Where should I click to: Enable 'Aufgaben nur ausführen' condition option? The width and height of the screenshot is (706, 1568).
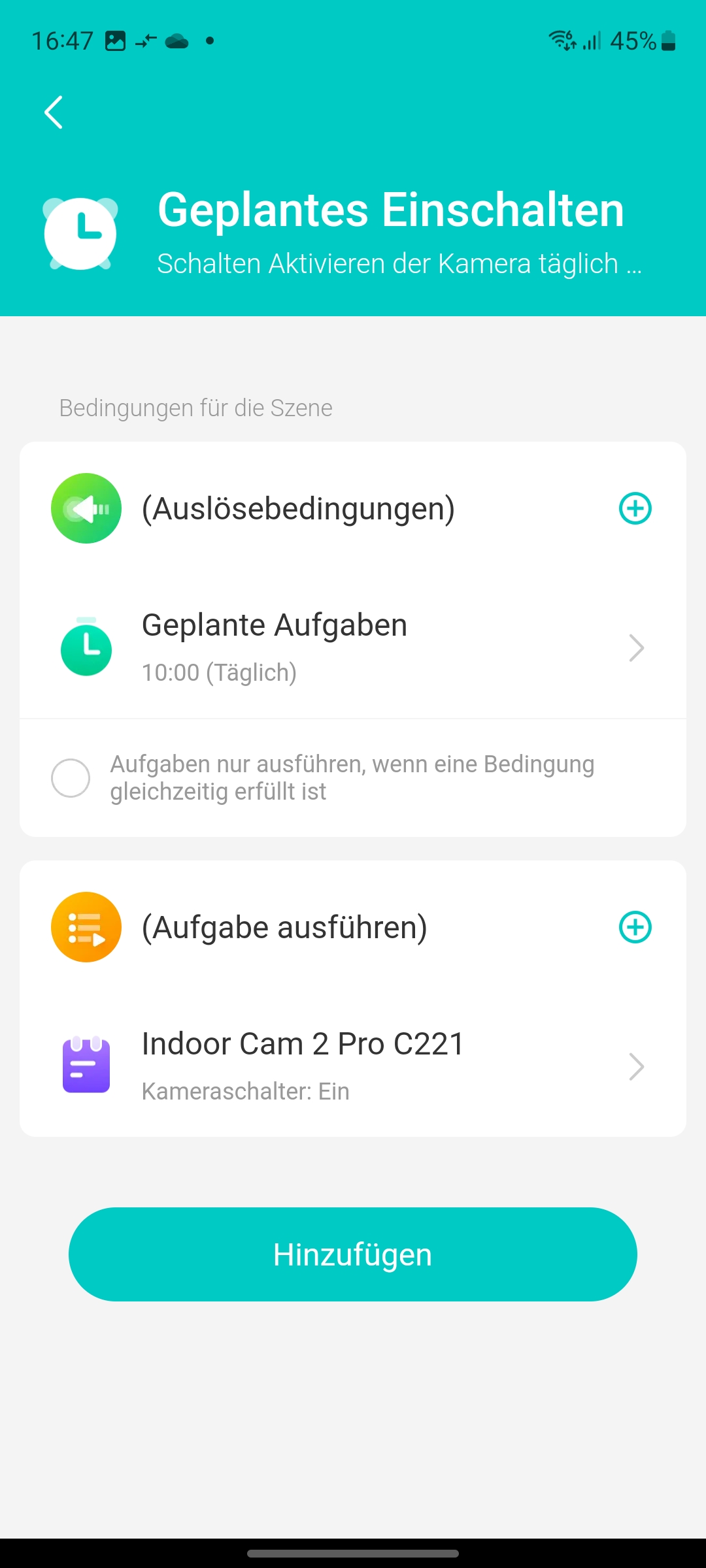tap(71, 777)
